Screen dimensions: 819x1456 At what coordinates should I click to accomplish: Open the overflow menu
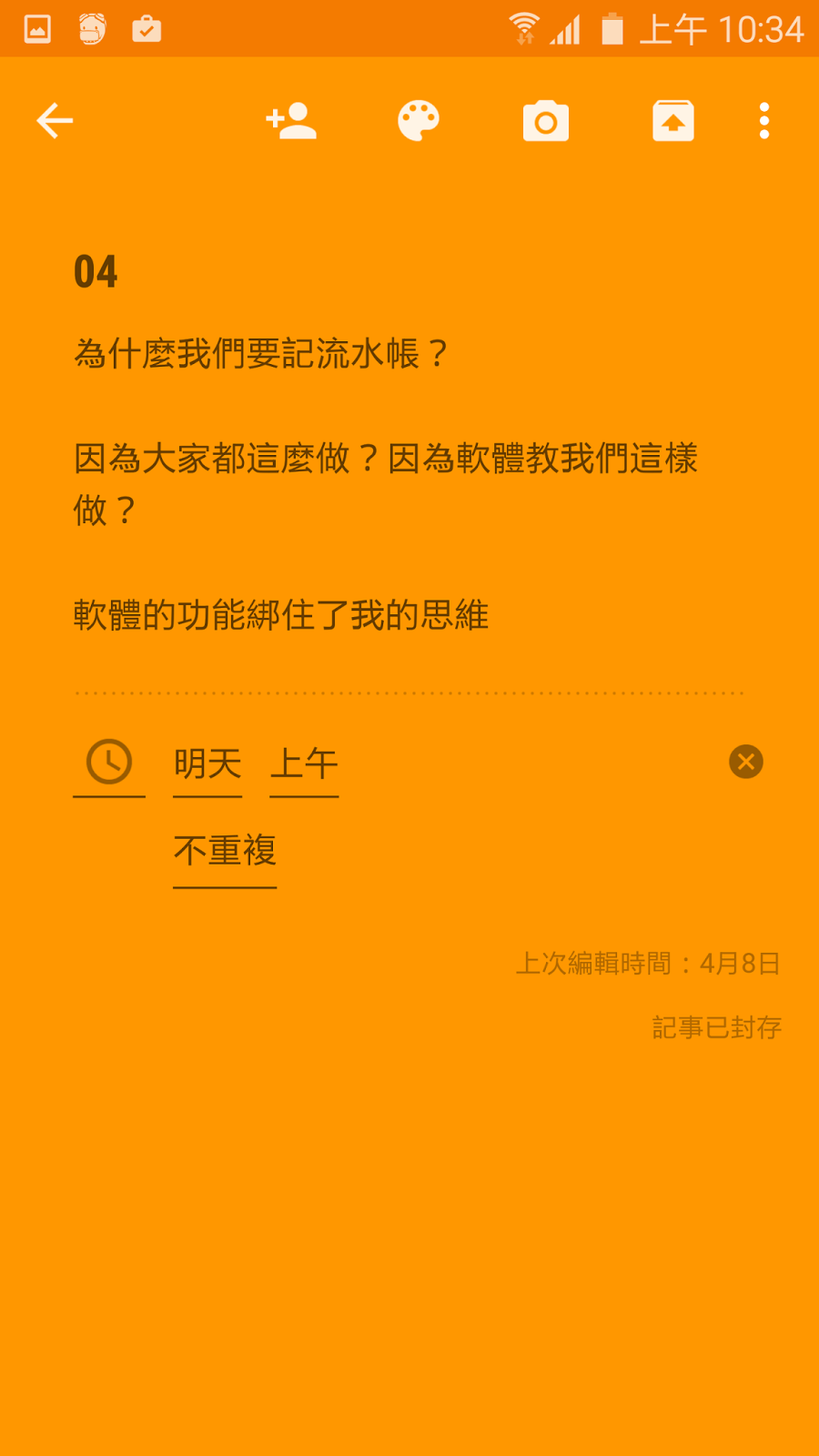coord(764,120)
